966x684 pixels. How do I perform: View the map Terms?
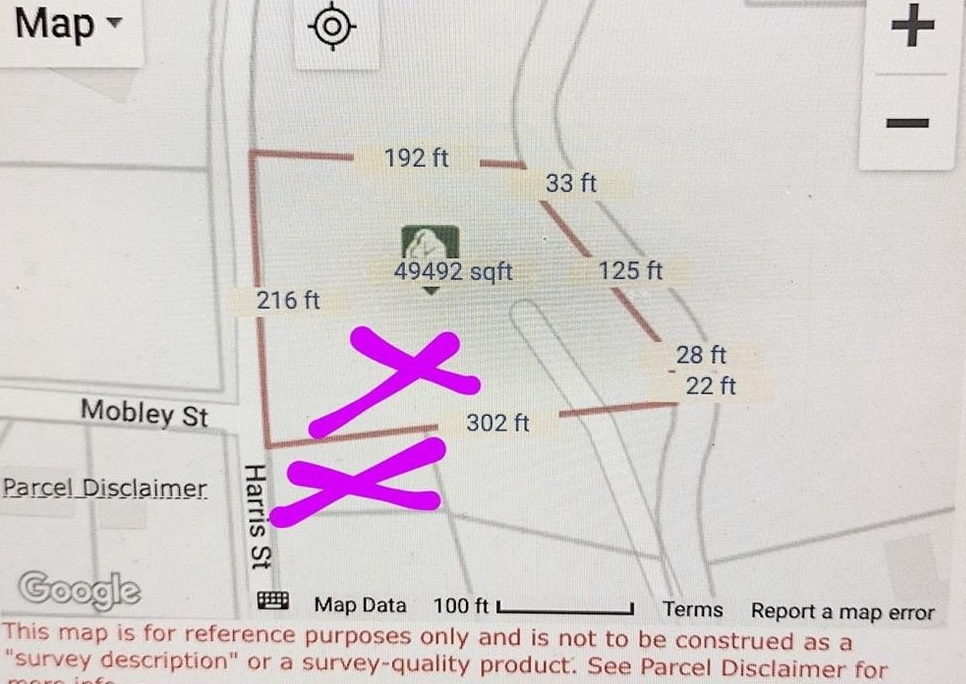click(692, 610)
